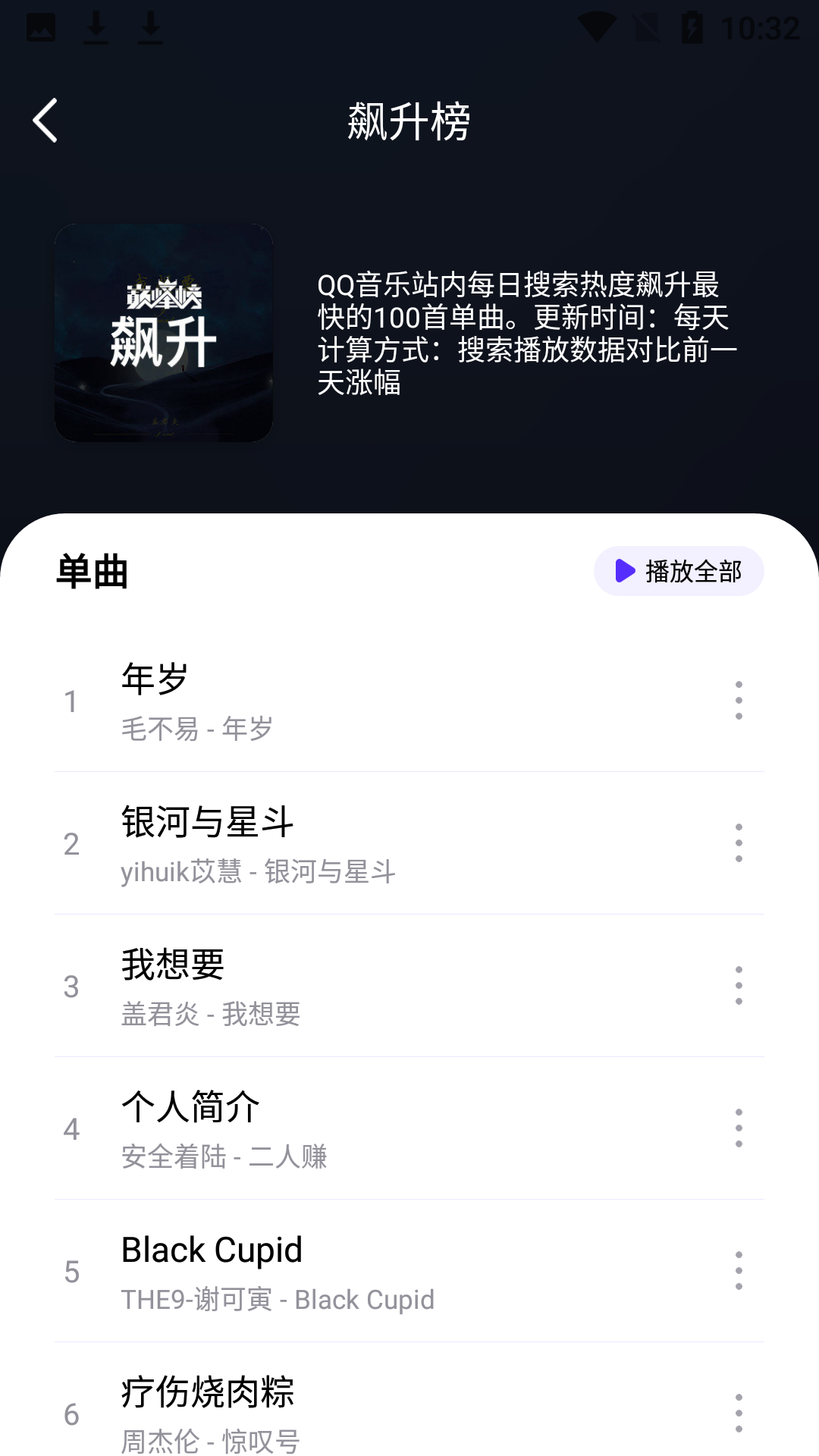Open the options menu for 银河与星斗
Screen dimensions: 819x1456
(x=738, y=843)
